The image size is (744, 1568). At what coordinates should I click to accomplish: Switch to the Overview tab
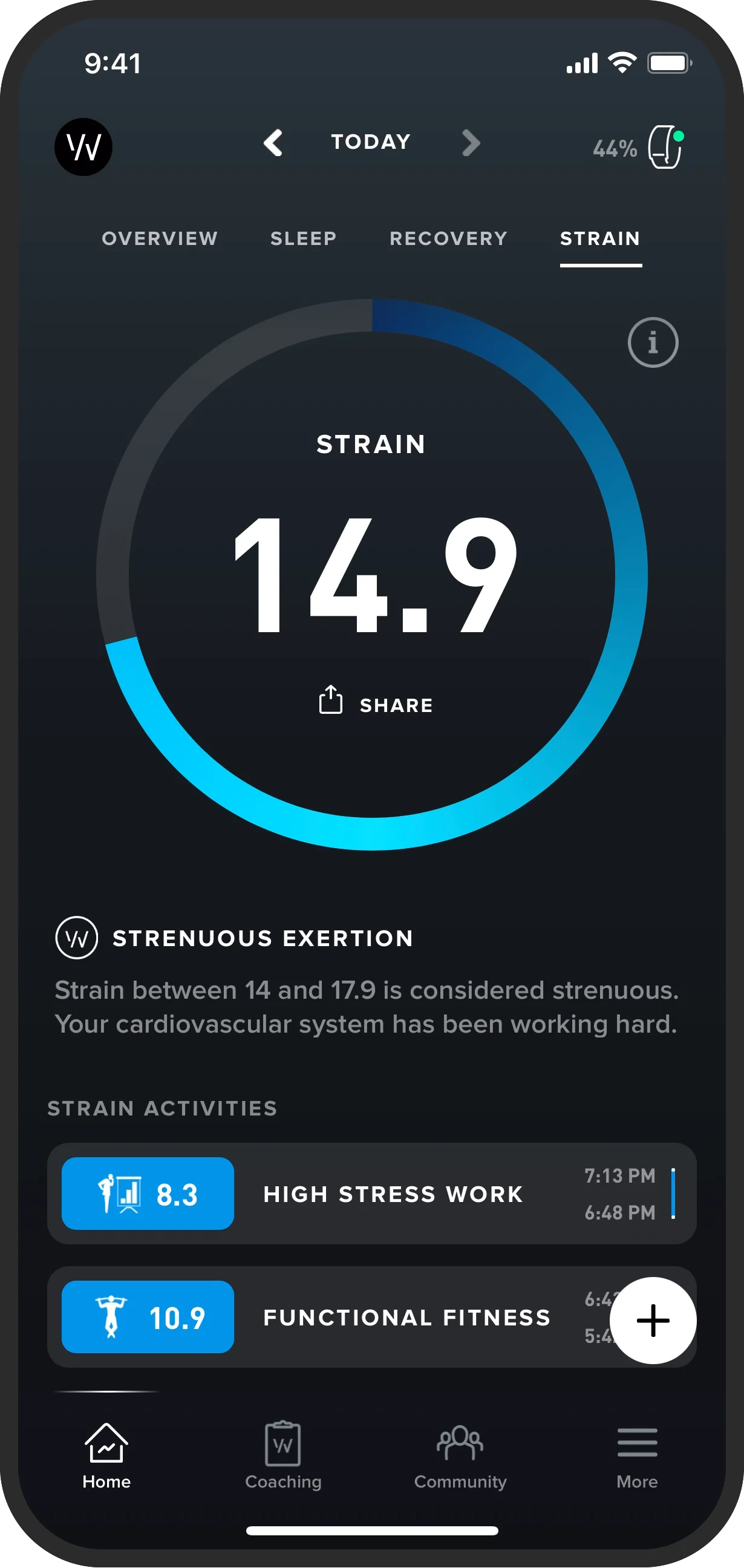[160, 238]
